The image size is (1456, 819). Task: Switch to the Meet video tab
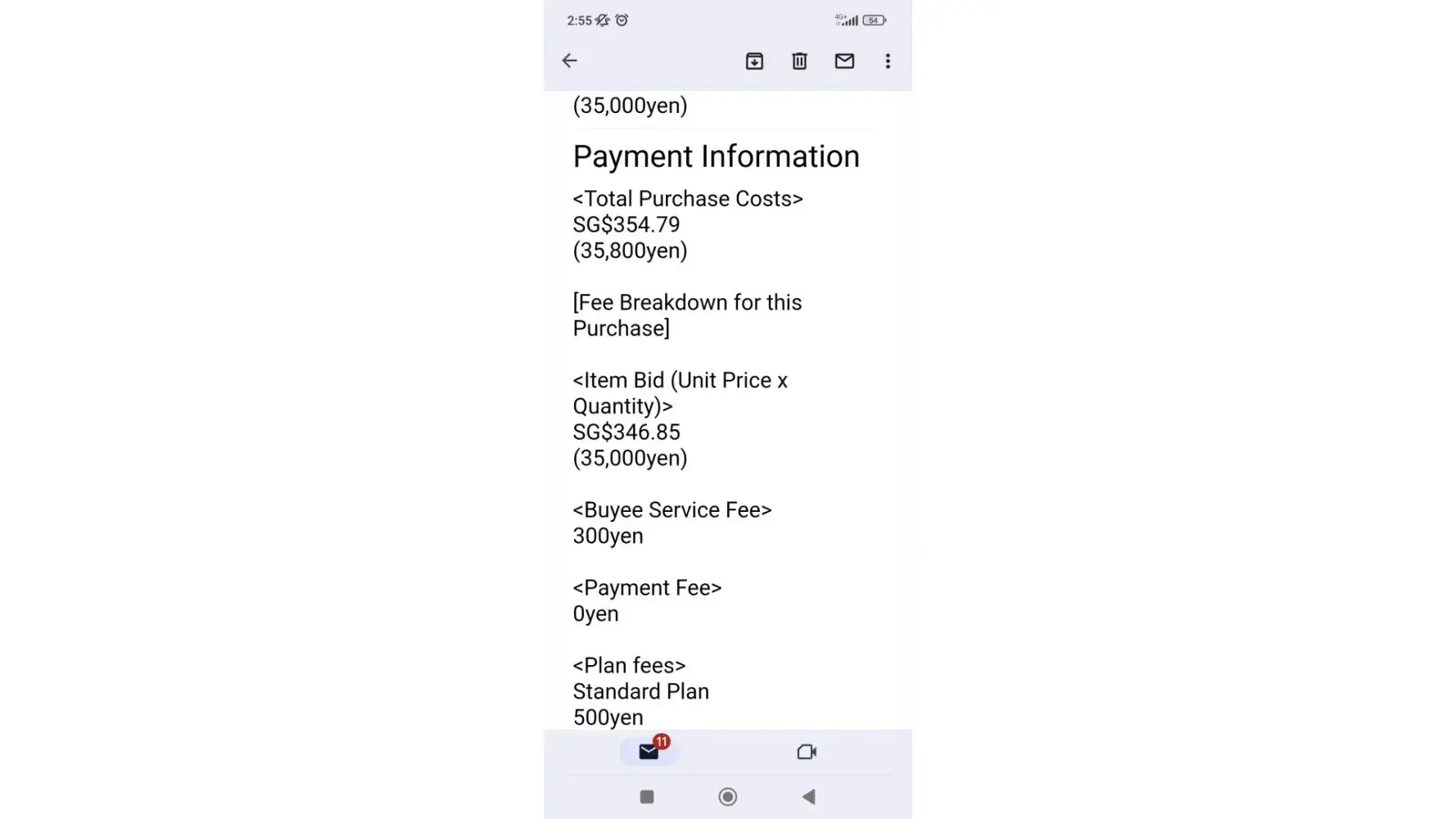tap(807, 752)
